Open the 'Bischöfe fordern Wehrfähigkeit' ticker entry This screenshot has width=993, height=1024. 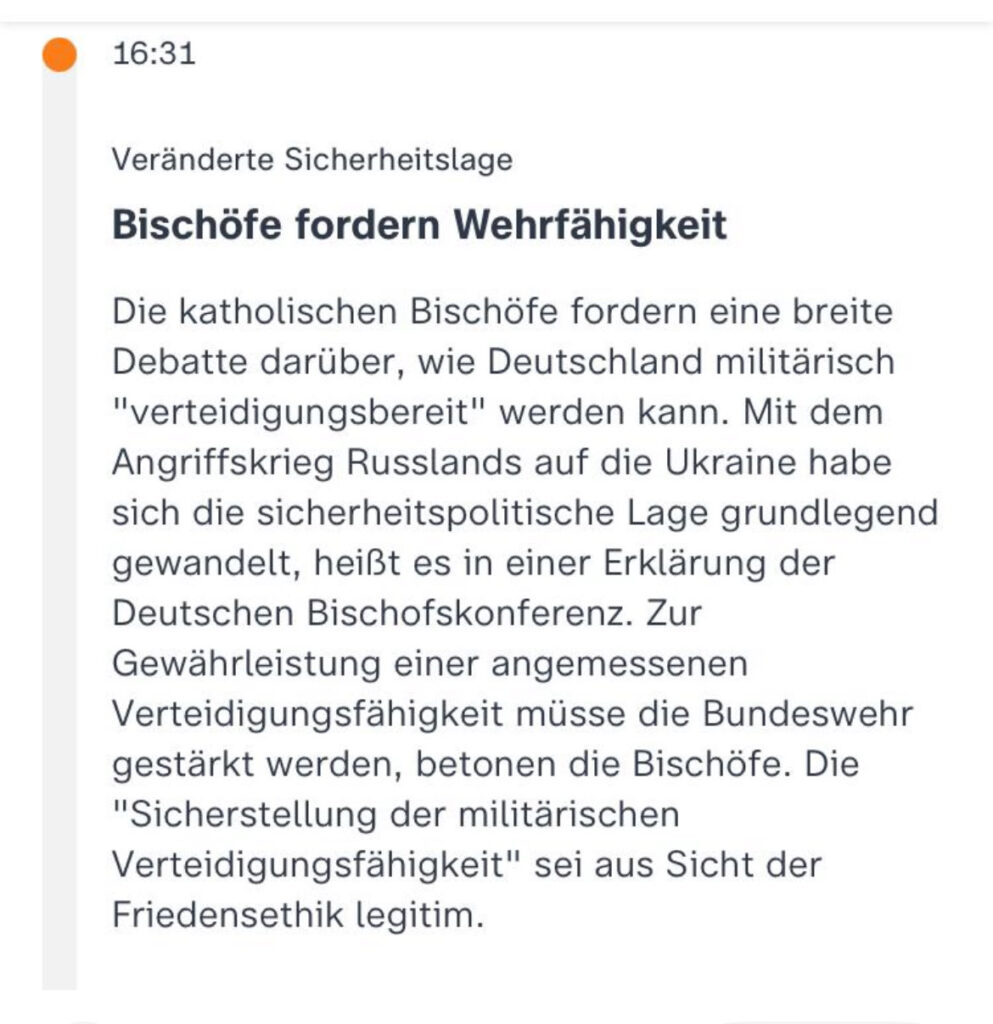419,225
